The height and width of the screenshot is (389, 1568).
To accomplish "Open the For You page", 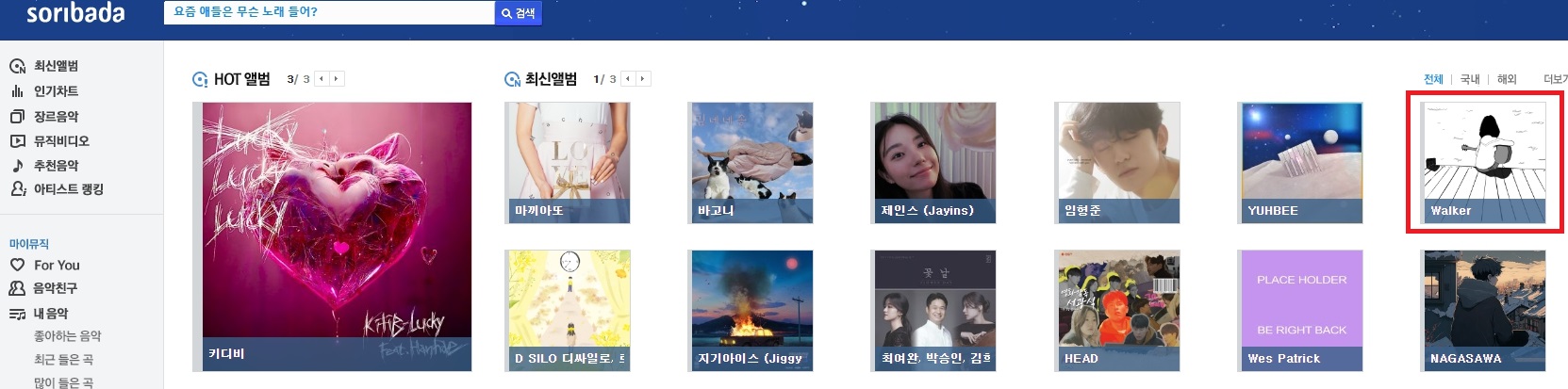I will (x=57, y=266).
